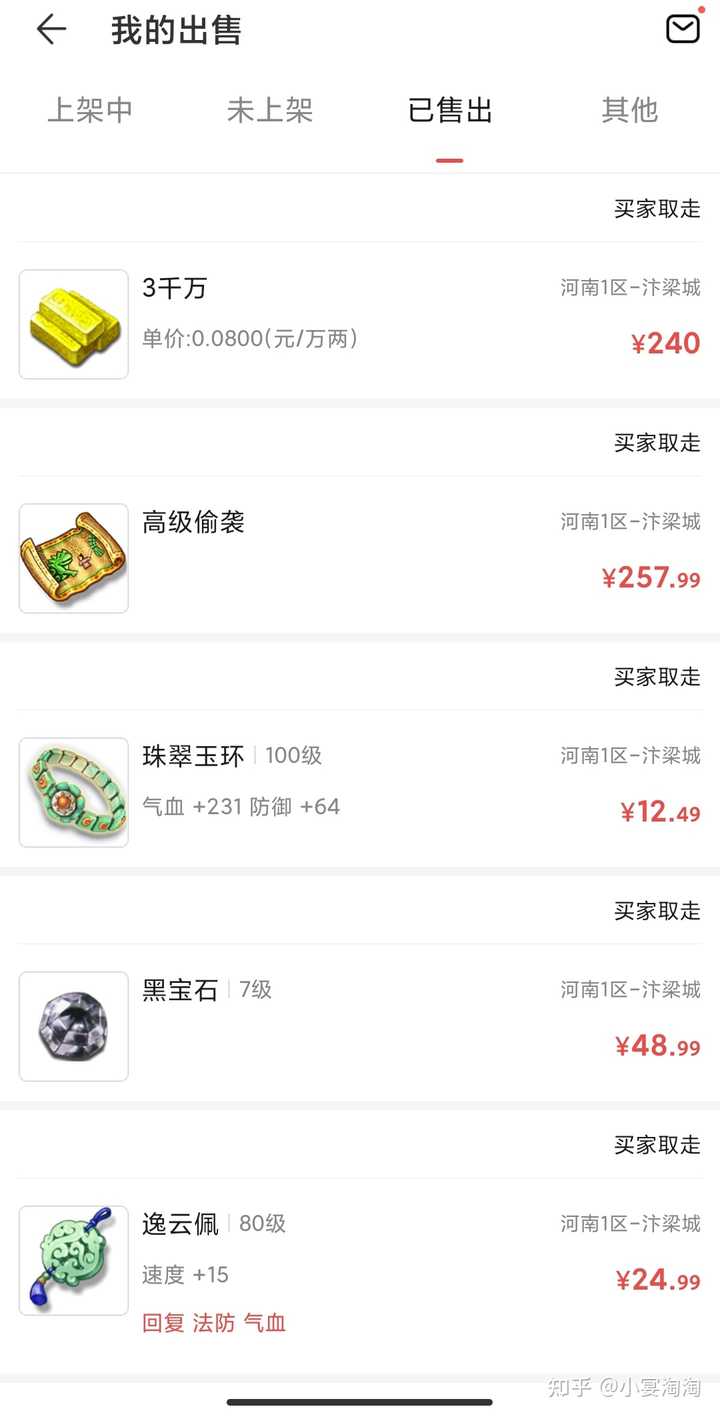This screenshot has height=1417, width=720.
Task: Select the 法防 tag on 逸云佩
Action: click(213, 1322)
